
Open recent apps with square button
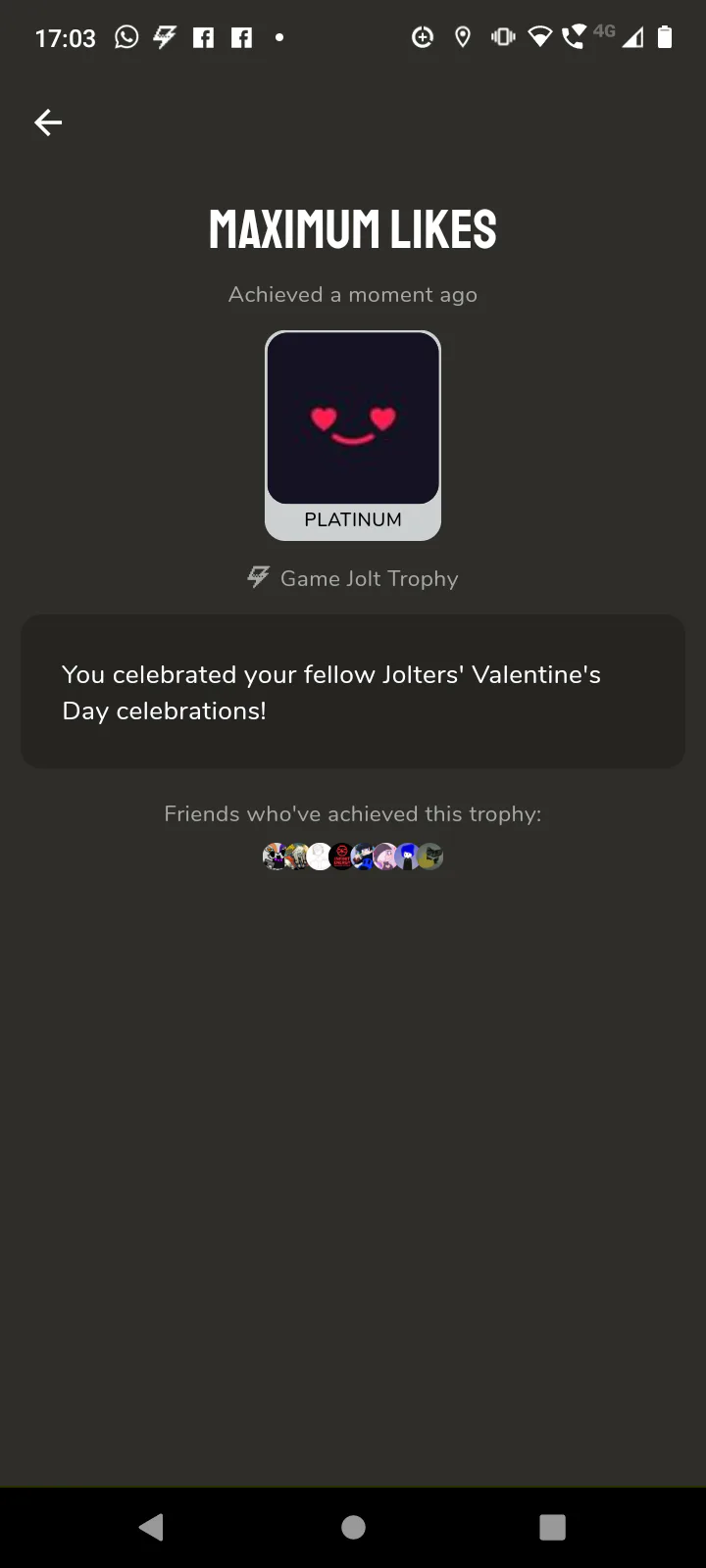coord(552,1527)
